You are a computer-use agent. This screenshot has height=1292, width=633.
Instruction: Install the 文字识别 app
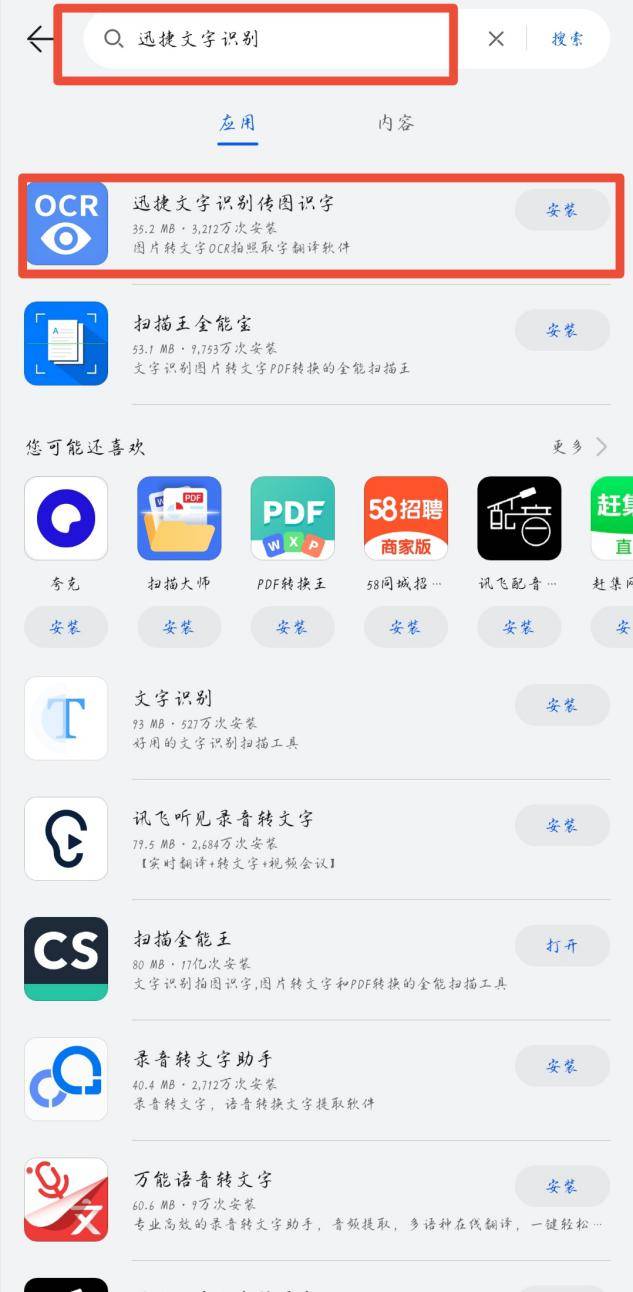pyautogui.click(x=562, y=705)
